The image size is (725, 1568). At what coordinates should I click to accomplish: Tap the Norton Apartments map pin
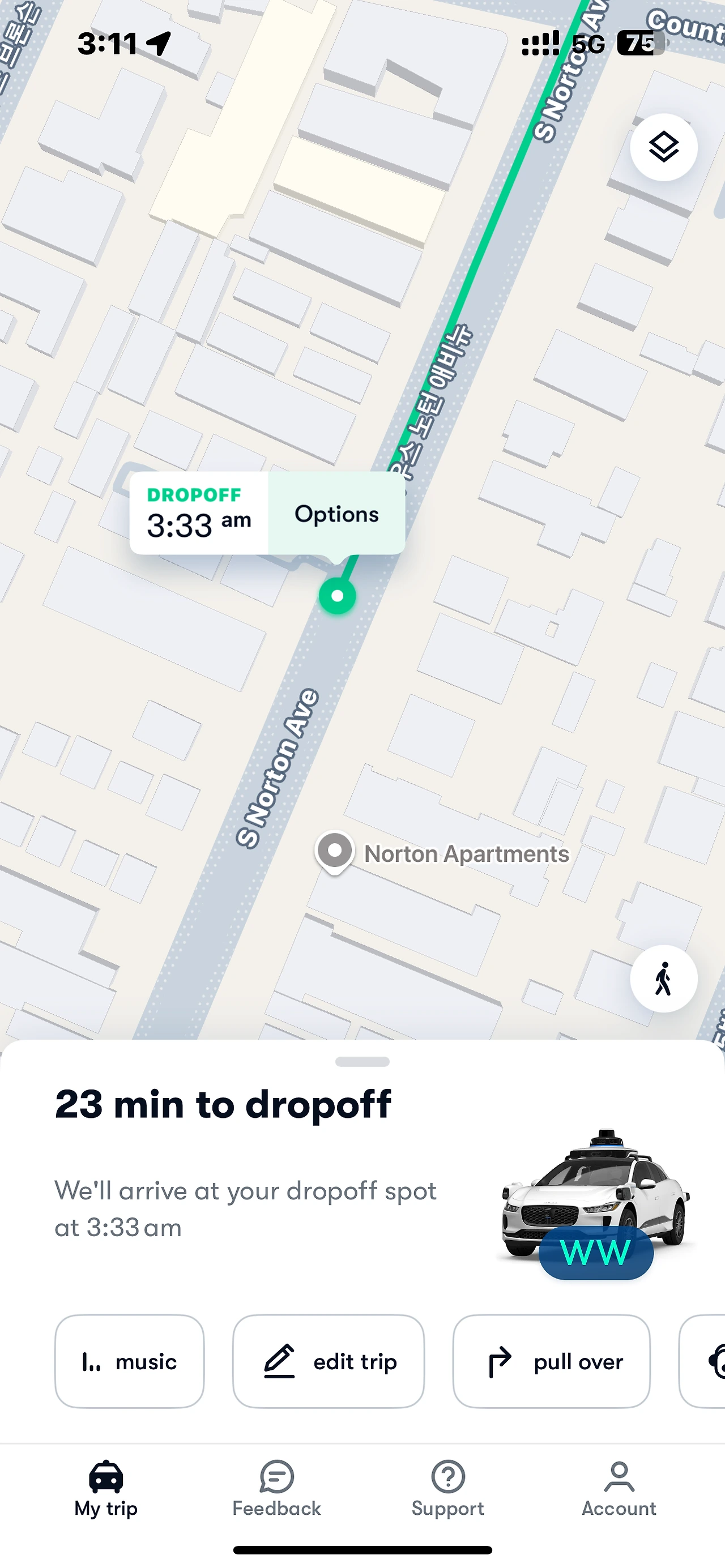point(335,851)
